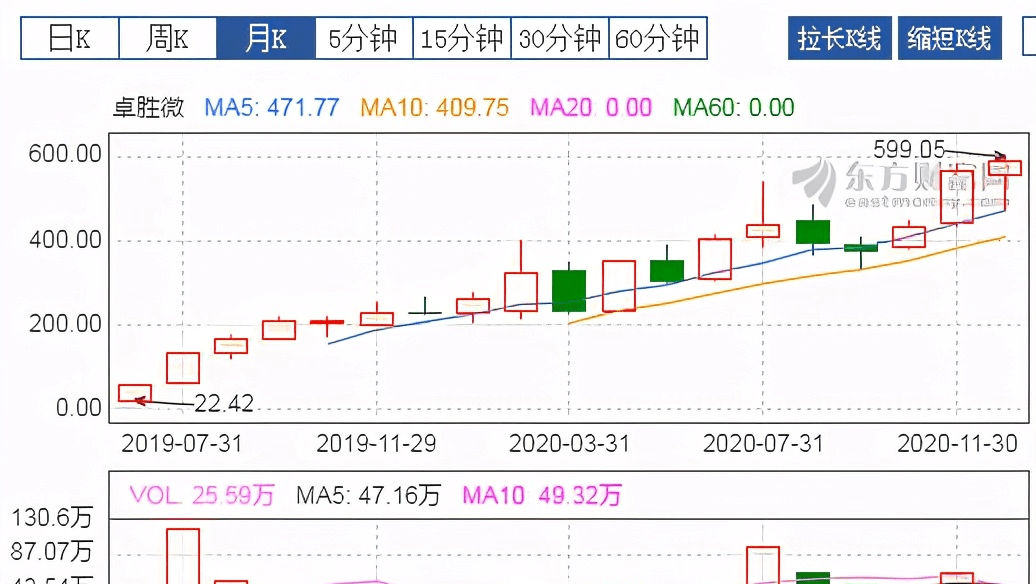Image resolution: width=1036 pixels, height=584 pixels.
Task: Select the 月K monthly chart tab
Action: (265, 38)
